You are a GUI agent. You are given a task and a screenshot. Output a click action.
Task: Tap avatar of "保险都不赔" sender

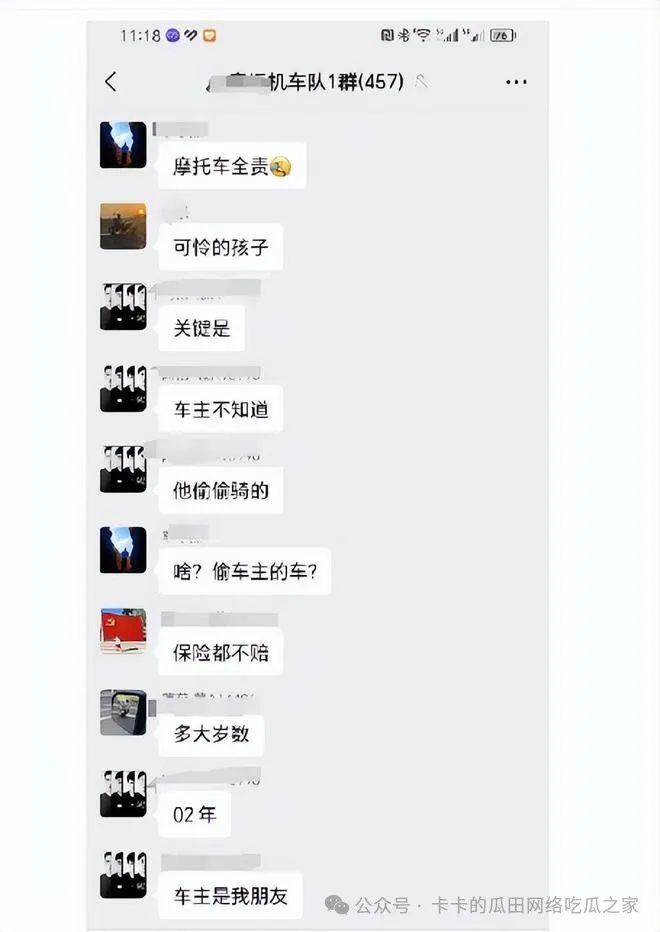123,631
